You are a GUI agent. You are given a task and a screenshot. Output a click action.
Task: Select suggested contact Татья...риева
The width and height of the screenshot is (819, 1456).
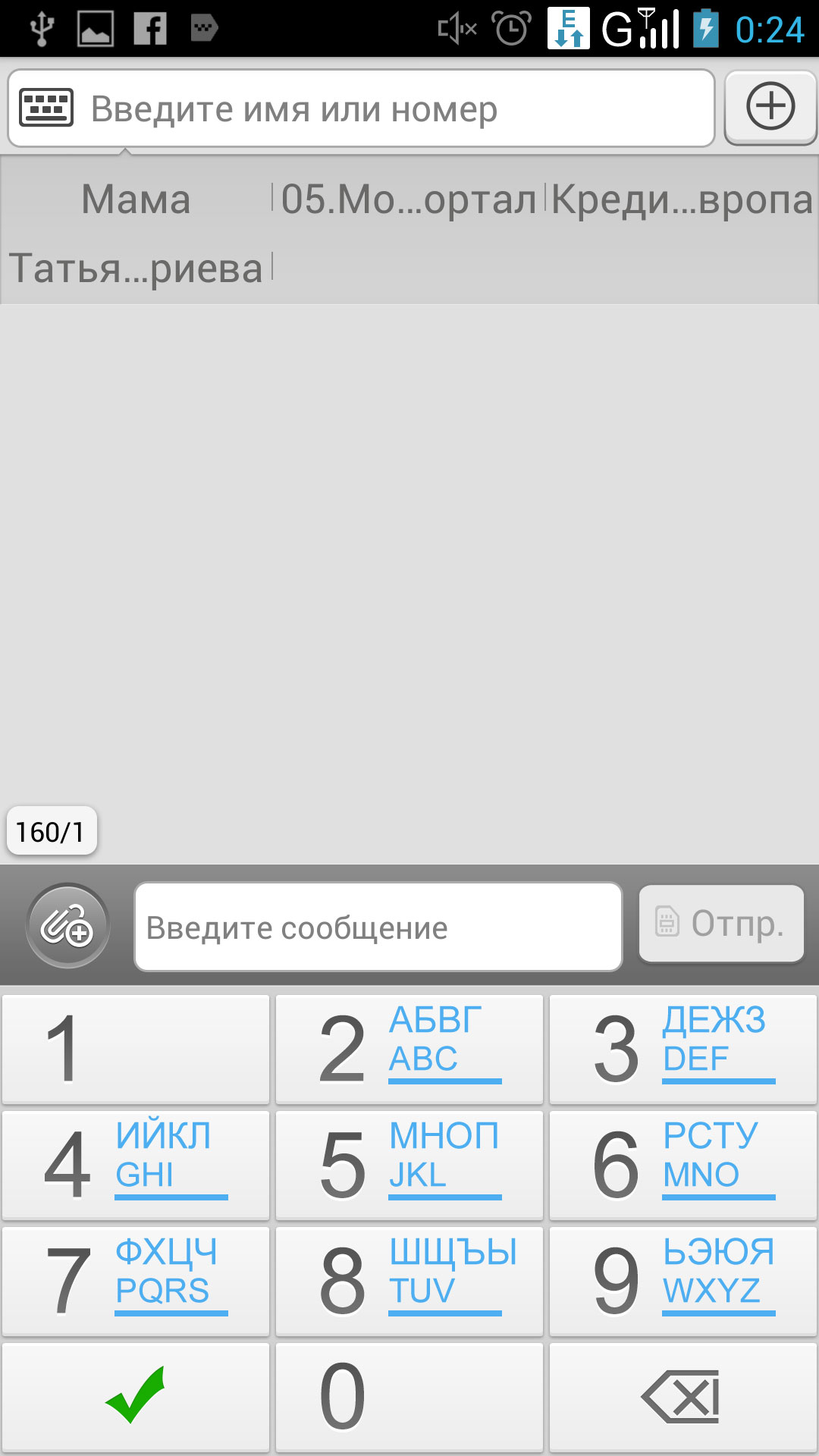coord(136,268)
